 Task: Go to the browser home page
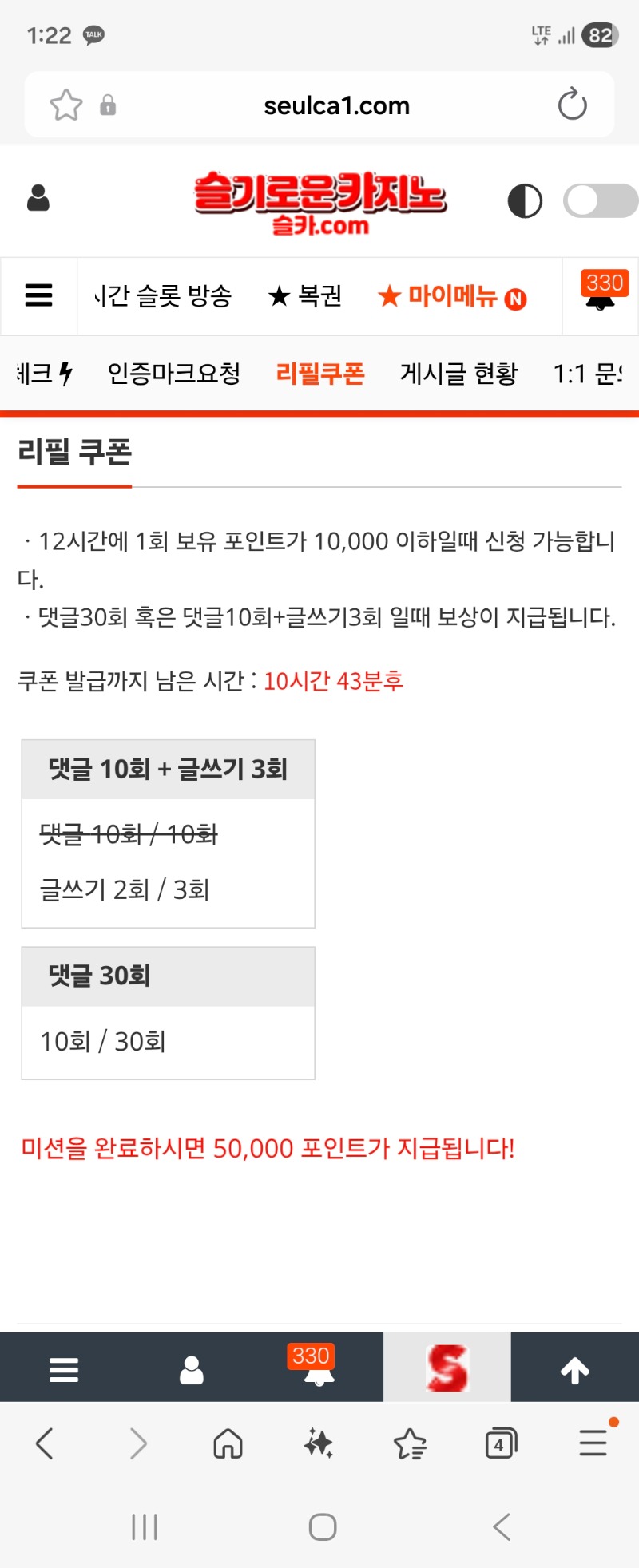pyautogui.click(x=228, y=1443)
